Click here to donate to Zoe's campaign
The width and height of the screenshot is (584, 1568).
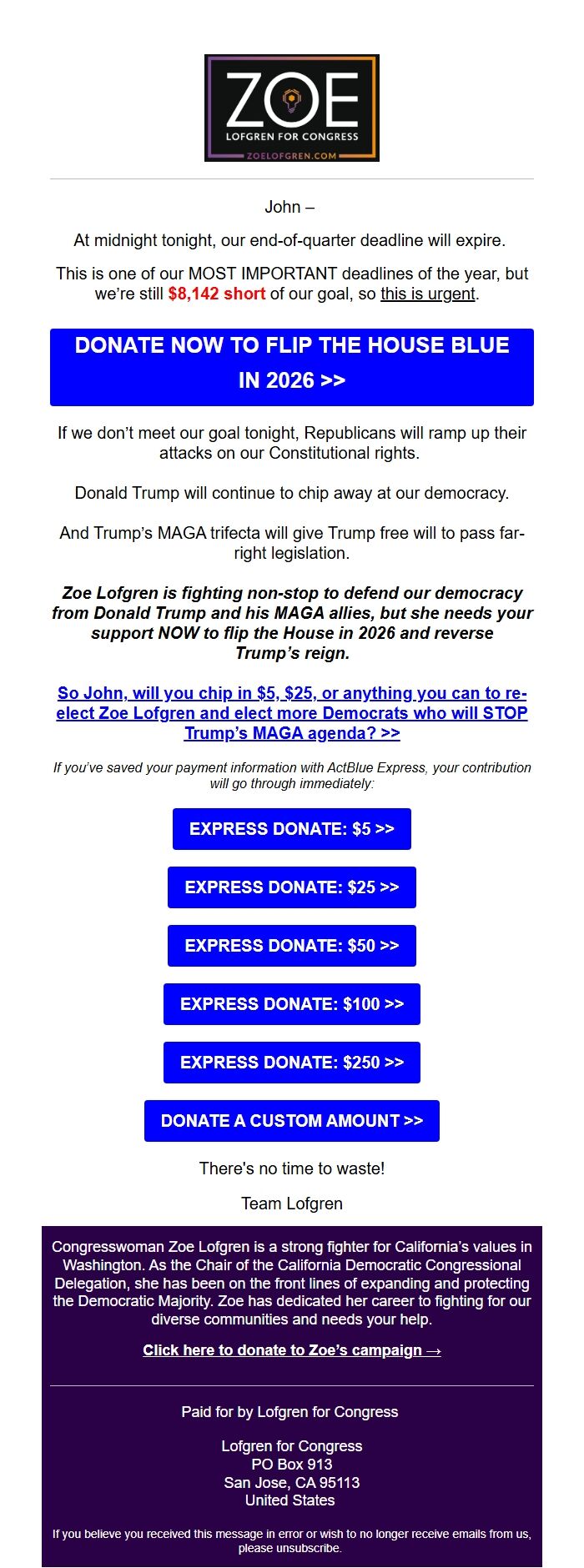point(292,1350)
